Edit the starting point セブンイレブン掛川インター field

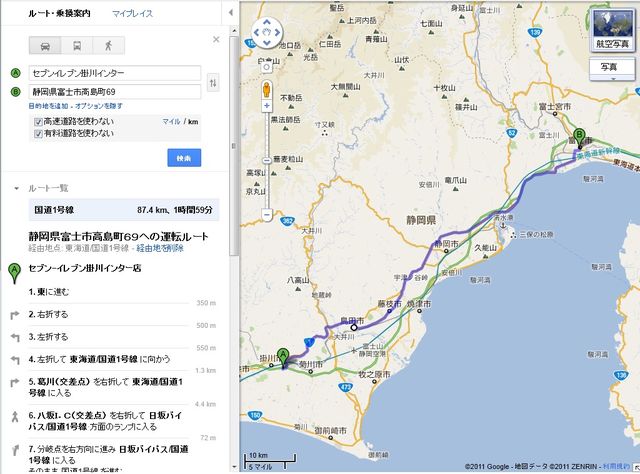[x=115, y=74]
